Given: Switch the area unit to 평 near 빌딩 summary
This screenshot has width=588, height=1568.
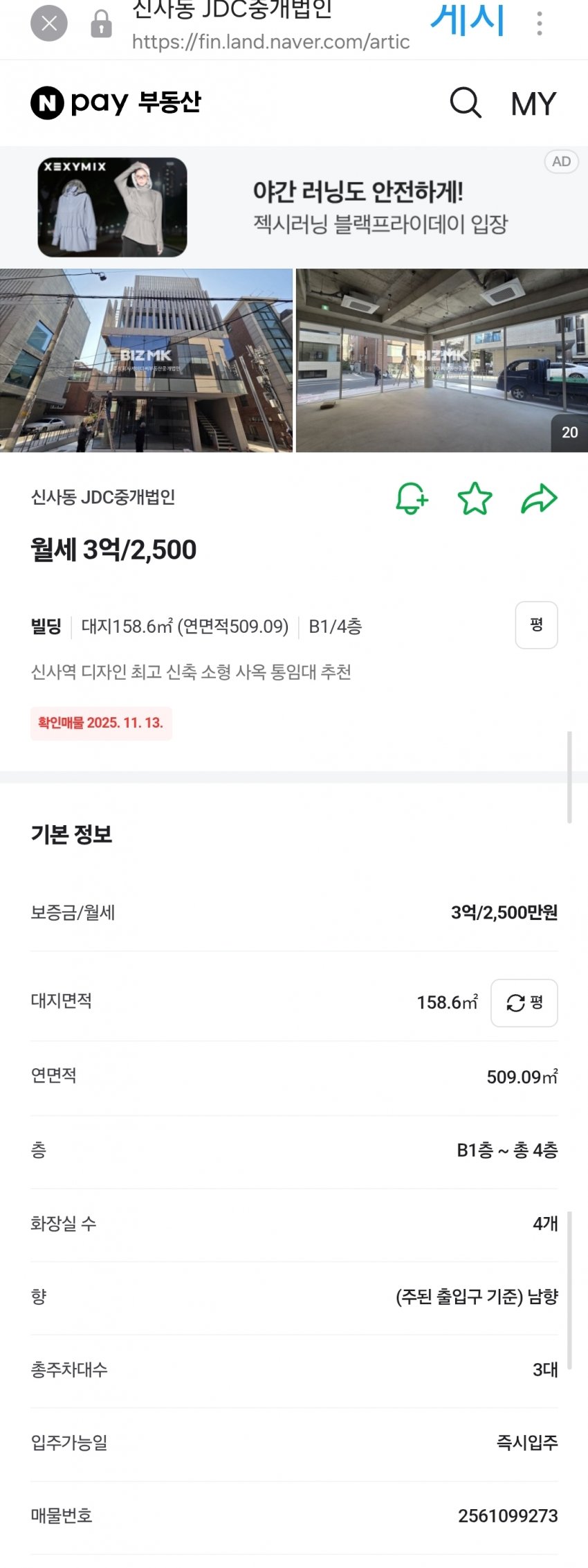Looking at the screenshot, I should point(536,625).
